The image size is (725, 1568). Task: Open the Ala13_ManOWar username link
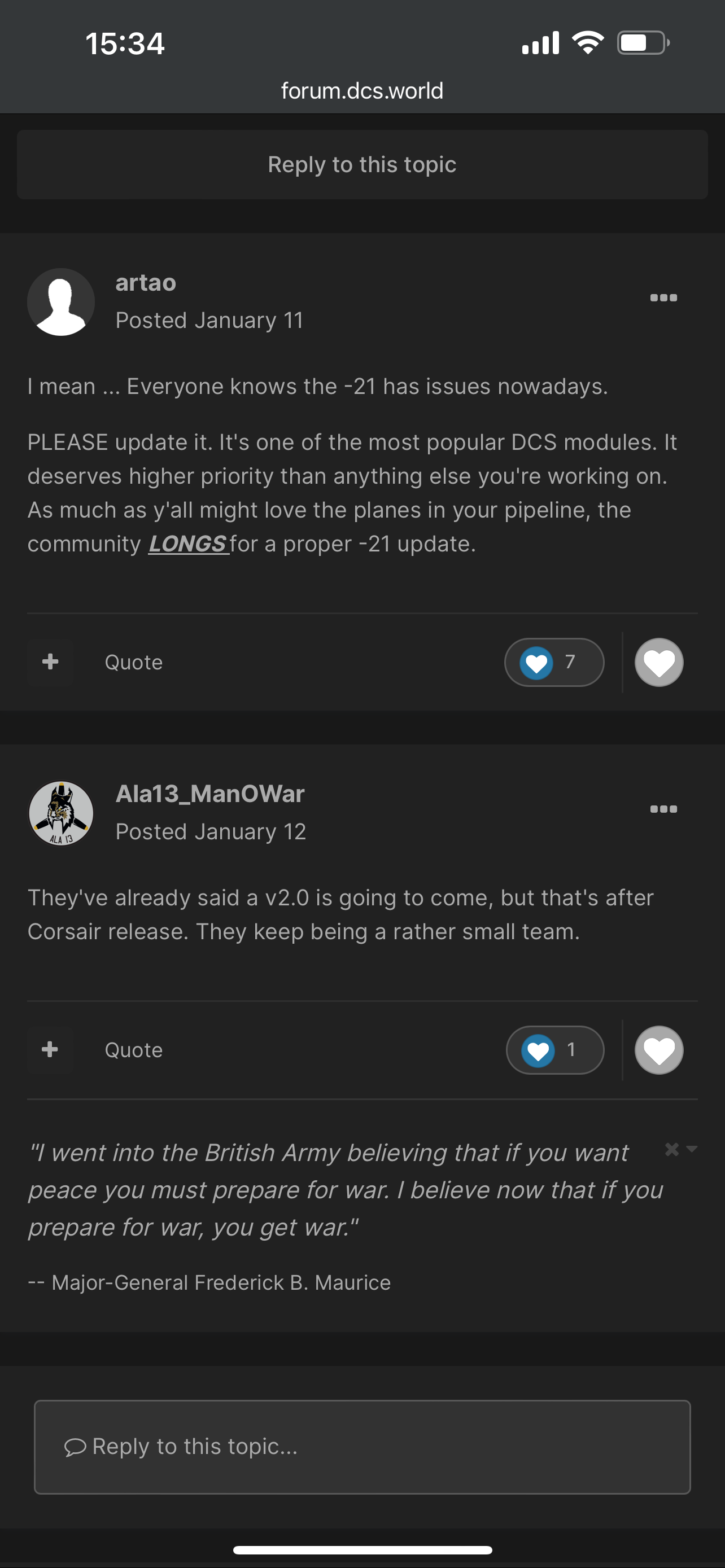coord(210,794)
